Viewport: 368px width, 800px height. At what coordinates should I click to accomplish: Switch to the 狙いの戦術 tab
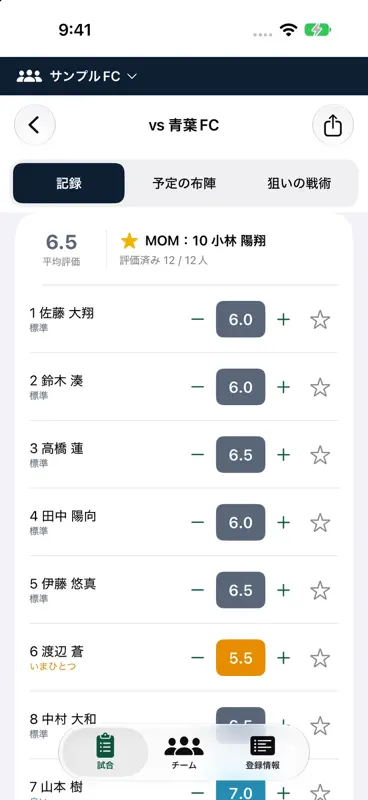pos(299,183)
